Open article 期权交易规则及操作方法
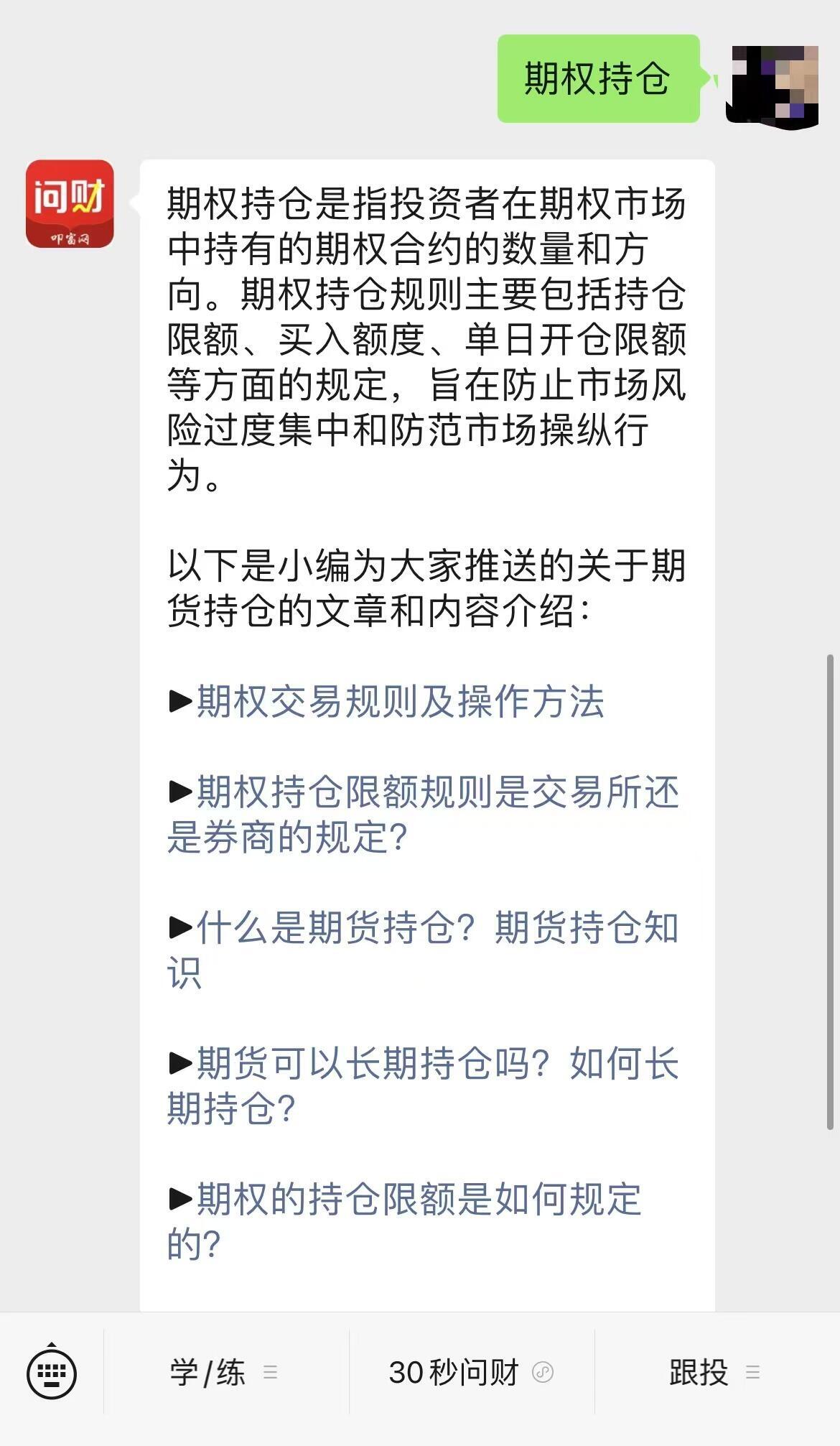Image resolution: width=840 pixels, height=1446 pixels. point(400,702)
